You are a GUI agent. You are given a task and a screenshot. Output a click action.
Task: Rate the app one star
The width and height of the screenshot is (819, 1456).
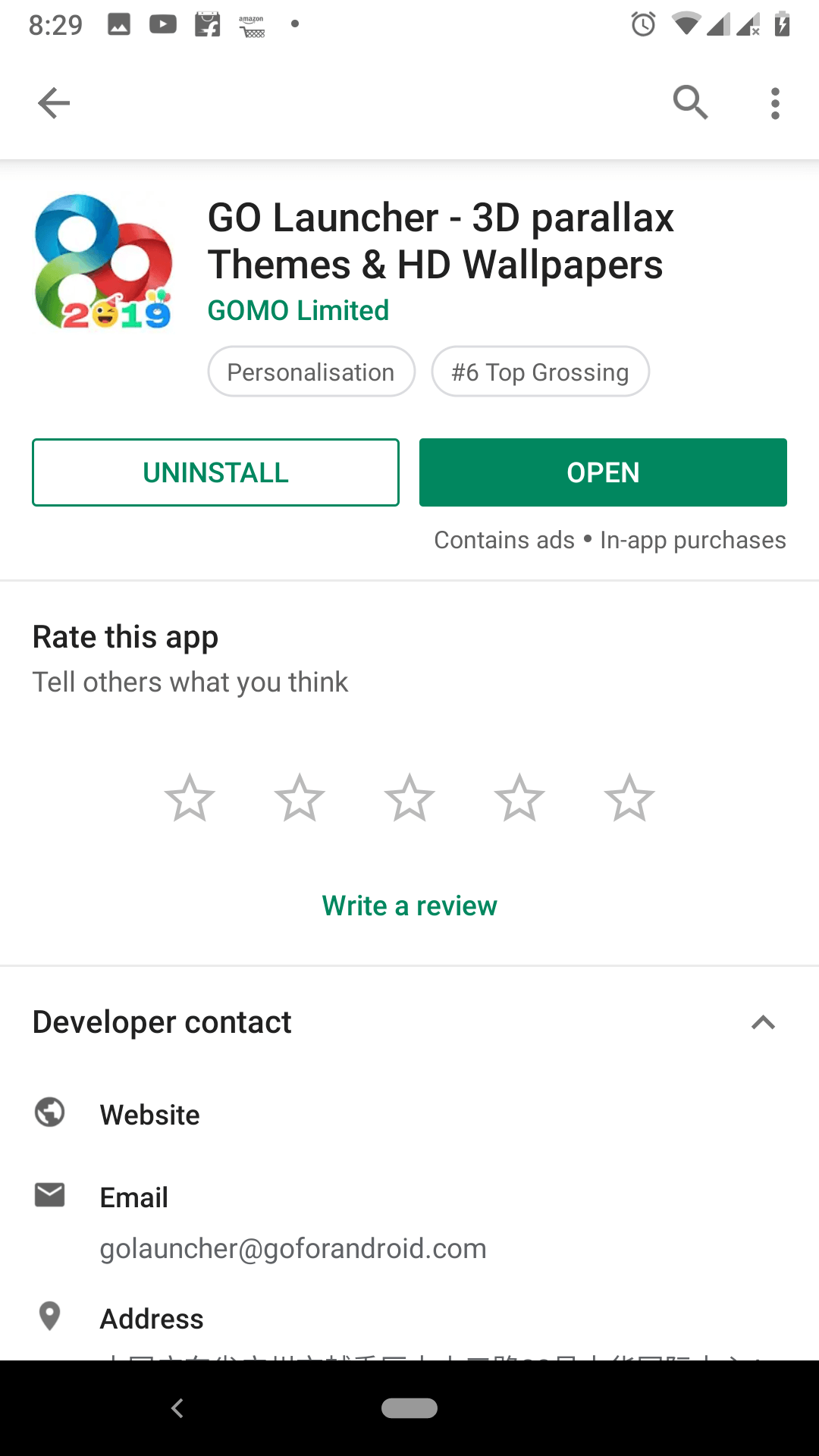point(190,798)
